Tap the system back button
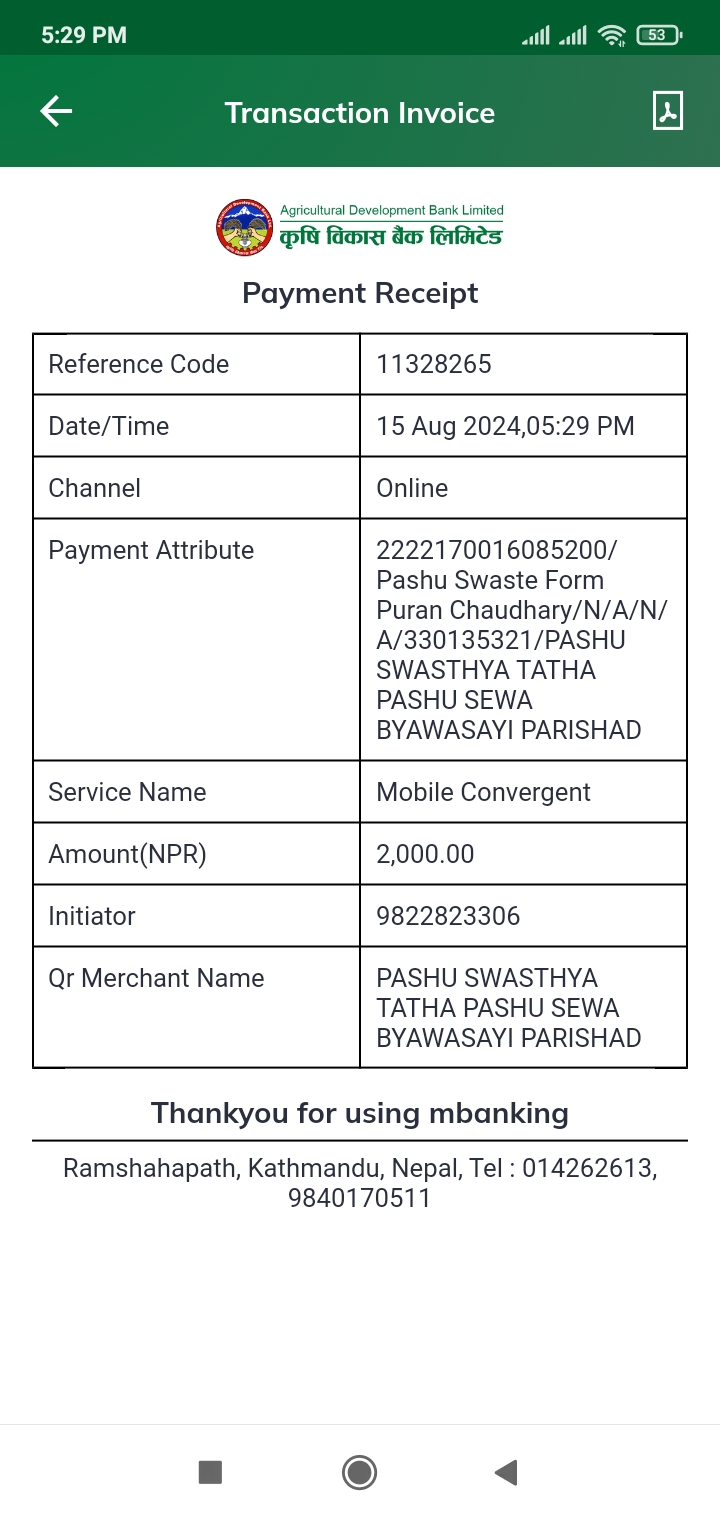This screenshot has width=720, height=1520. (506, 1472)
